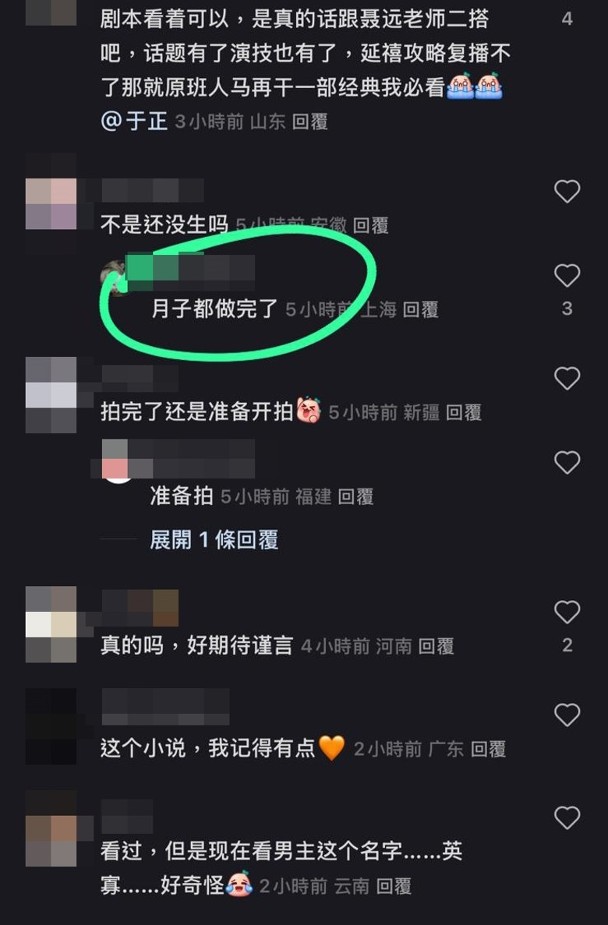The width and height of the screenshot is (608, 925).
Task: Like the comment starting with '看过，但是现在看男主'
Action: tap(567, 818)
